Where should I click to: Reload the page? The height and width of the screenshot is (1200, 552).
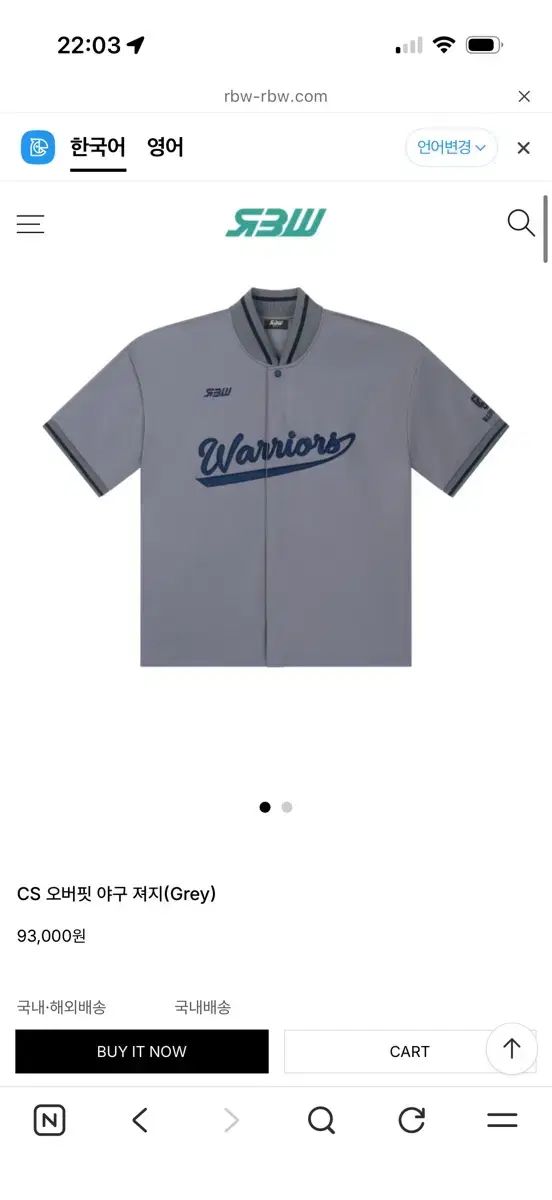(412, 1120)
